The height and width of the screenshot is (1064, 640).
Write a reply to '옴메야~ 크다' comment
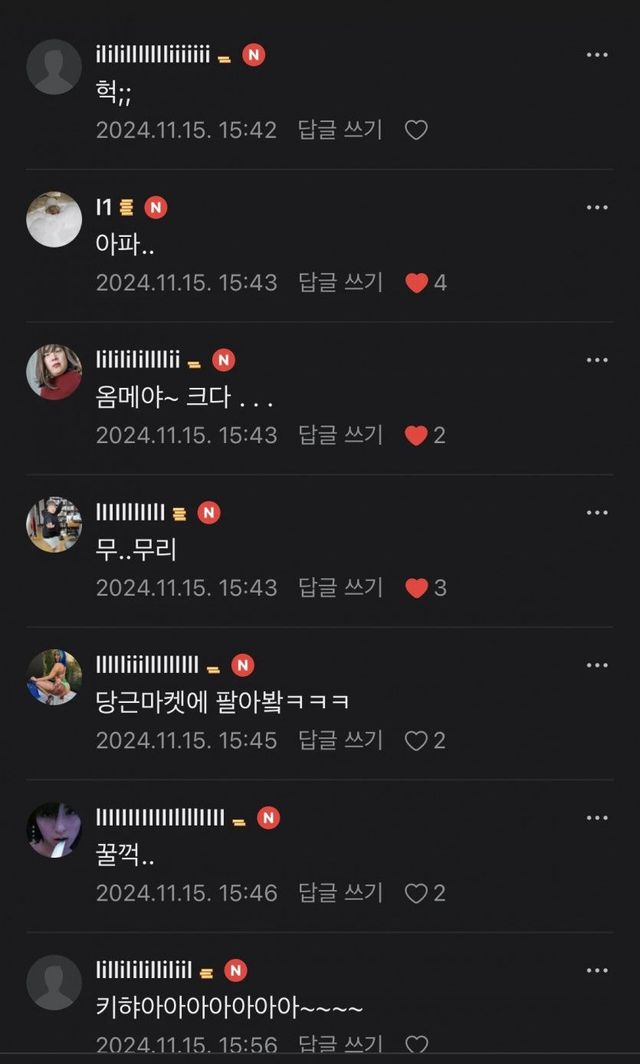pyautogui.click(x=340, y=435)
